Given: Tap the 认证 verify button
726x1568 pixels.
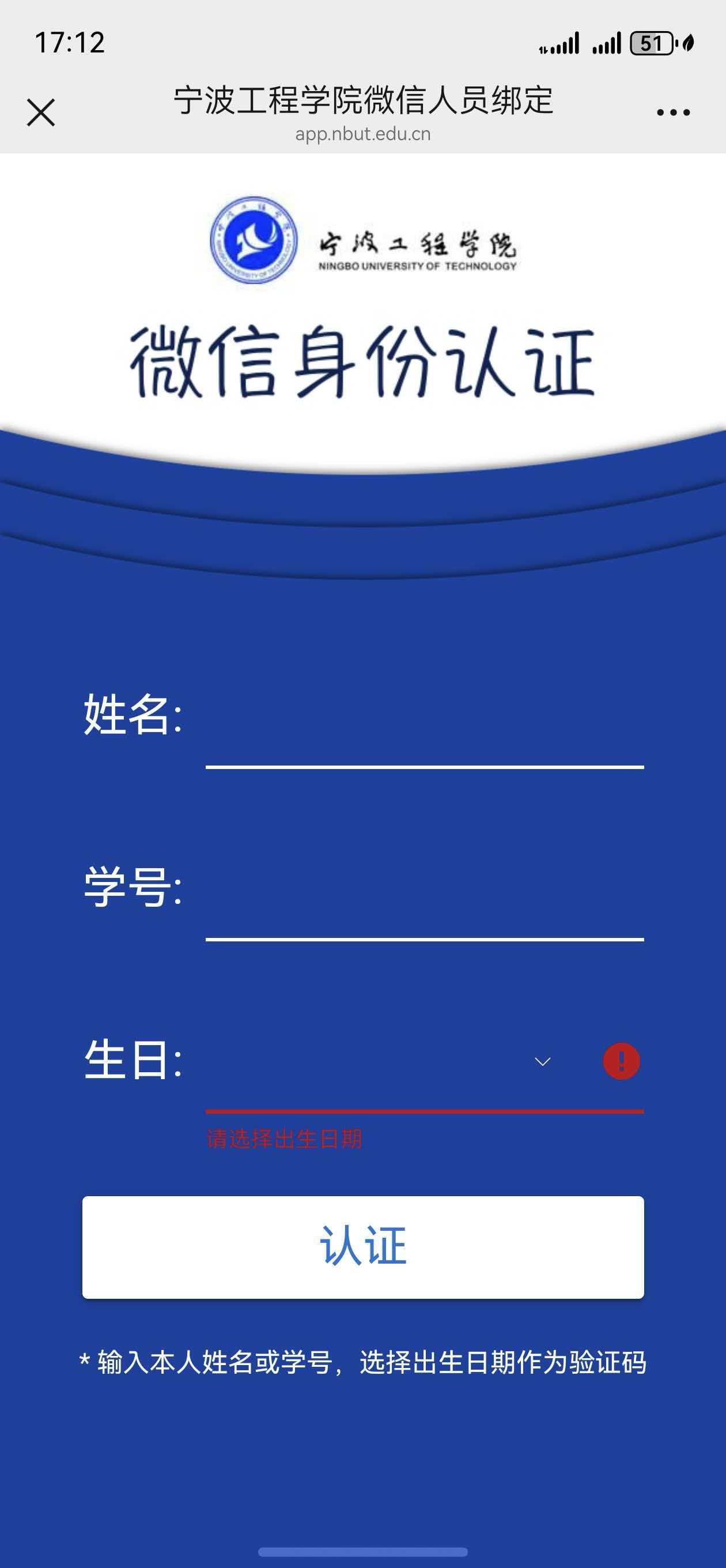Looking at the screenshot, I should pyautogui.click(x=362, y=1246).
